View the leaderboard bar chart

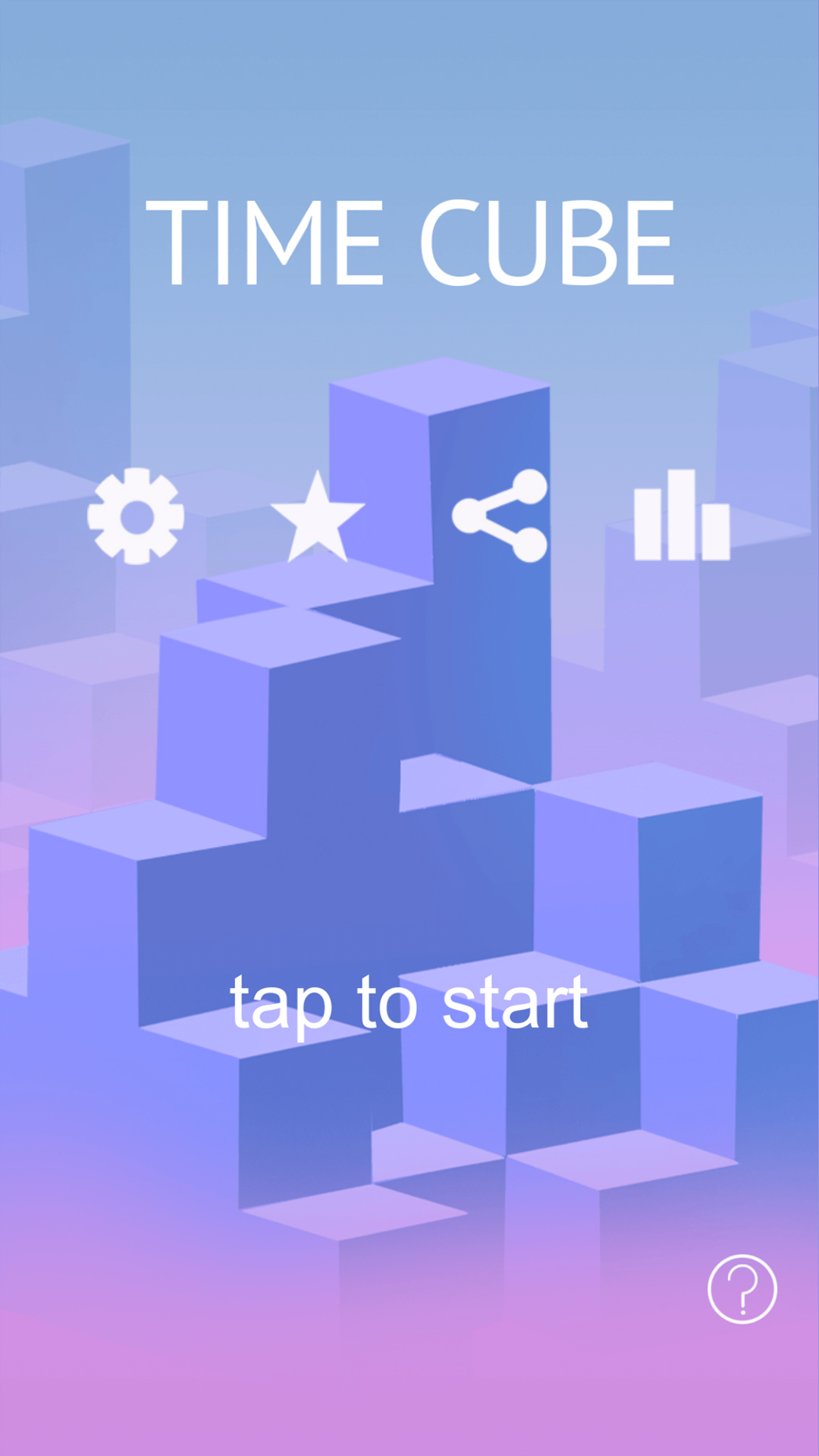[682, 516]
